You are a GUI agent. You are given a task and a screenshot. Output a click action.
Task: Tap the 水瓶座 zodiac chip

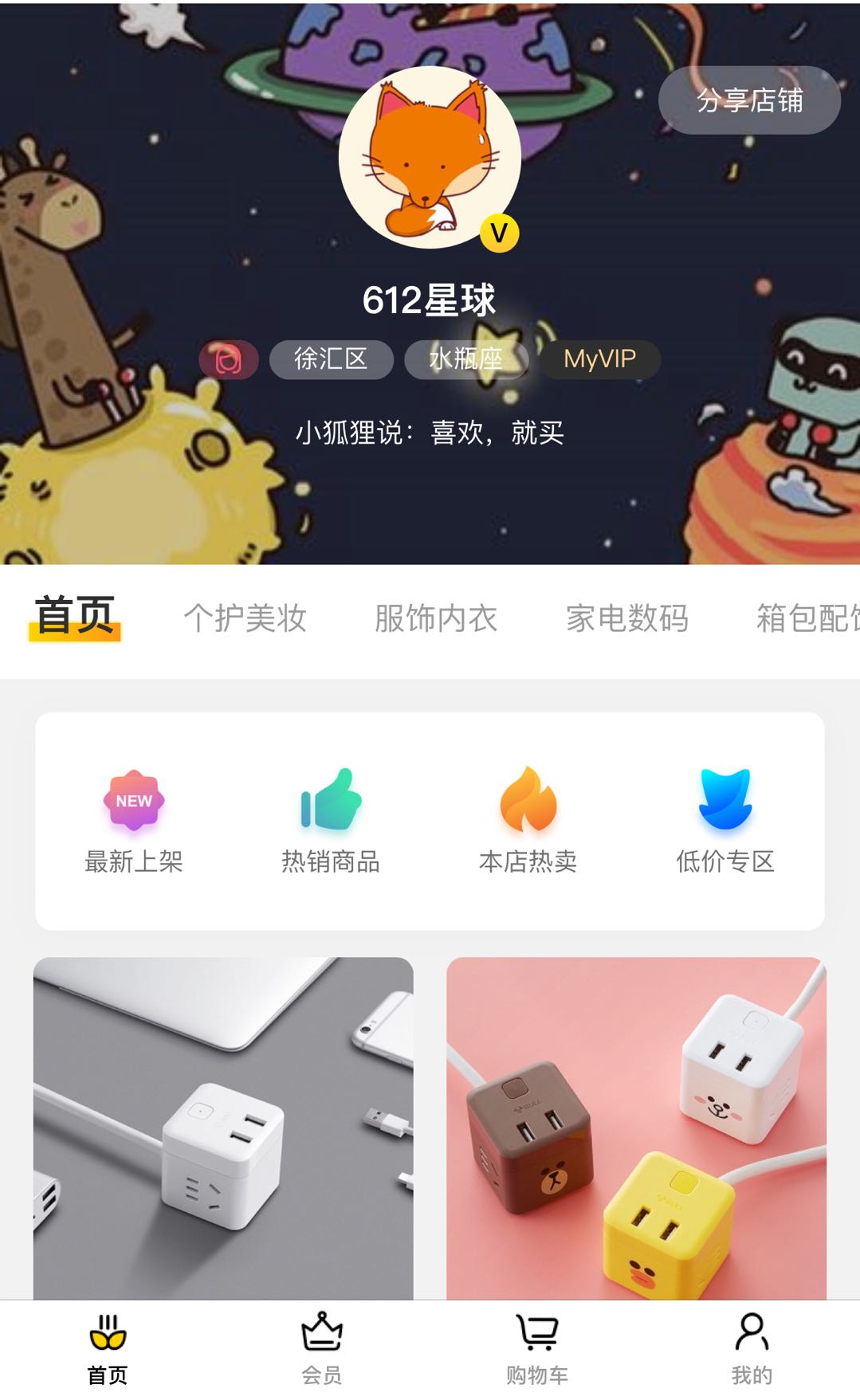coord(466,359)
